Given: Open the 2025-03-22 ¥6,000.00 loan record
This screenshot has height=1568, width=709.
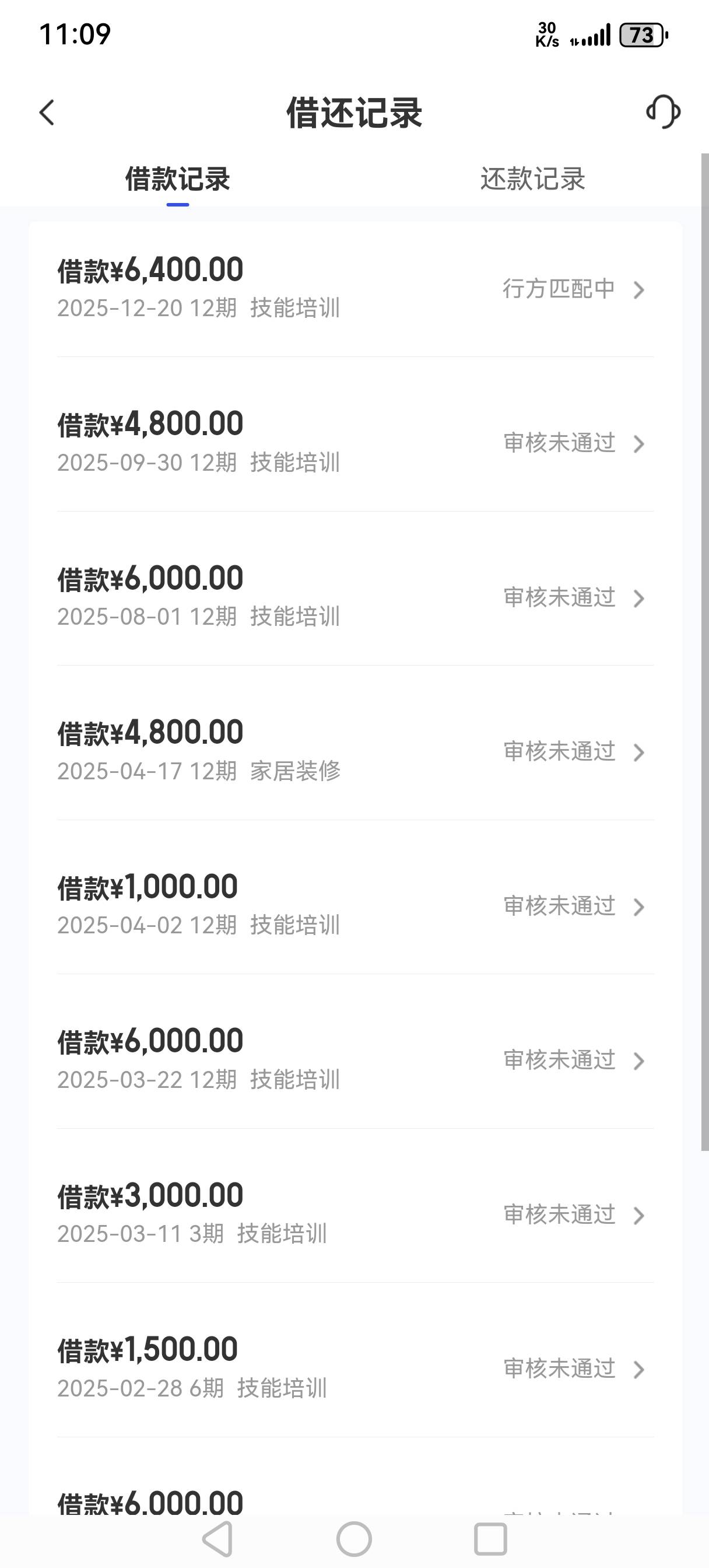Looking at the screenshot, I should 355,1060.
